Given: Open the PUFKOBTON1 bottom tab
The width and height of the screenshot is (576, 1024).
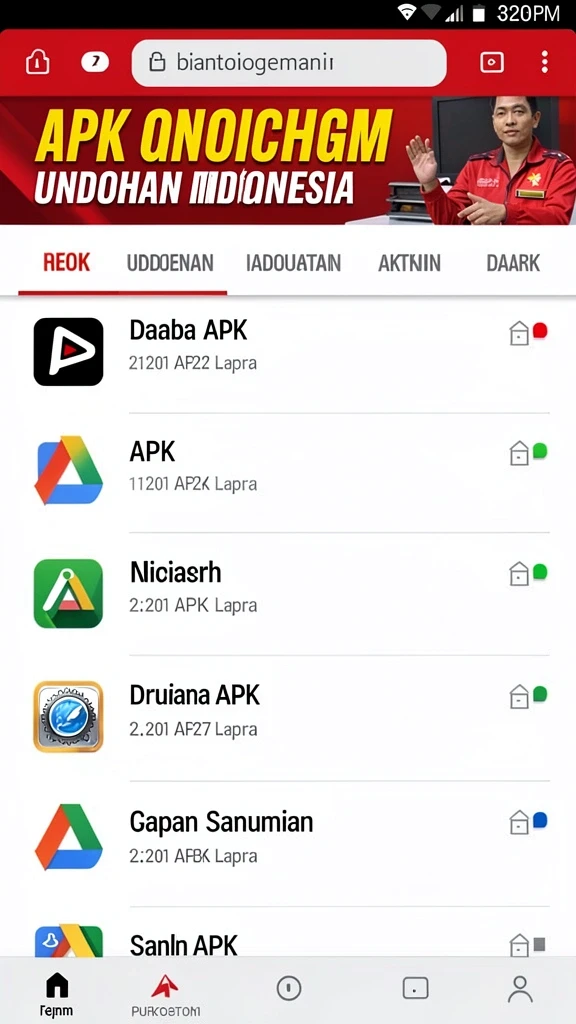Looking at the screenshot, I should click(x=165, y=995).
